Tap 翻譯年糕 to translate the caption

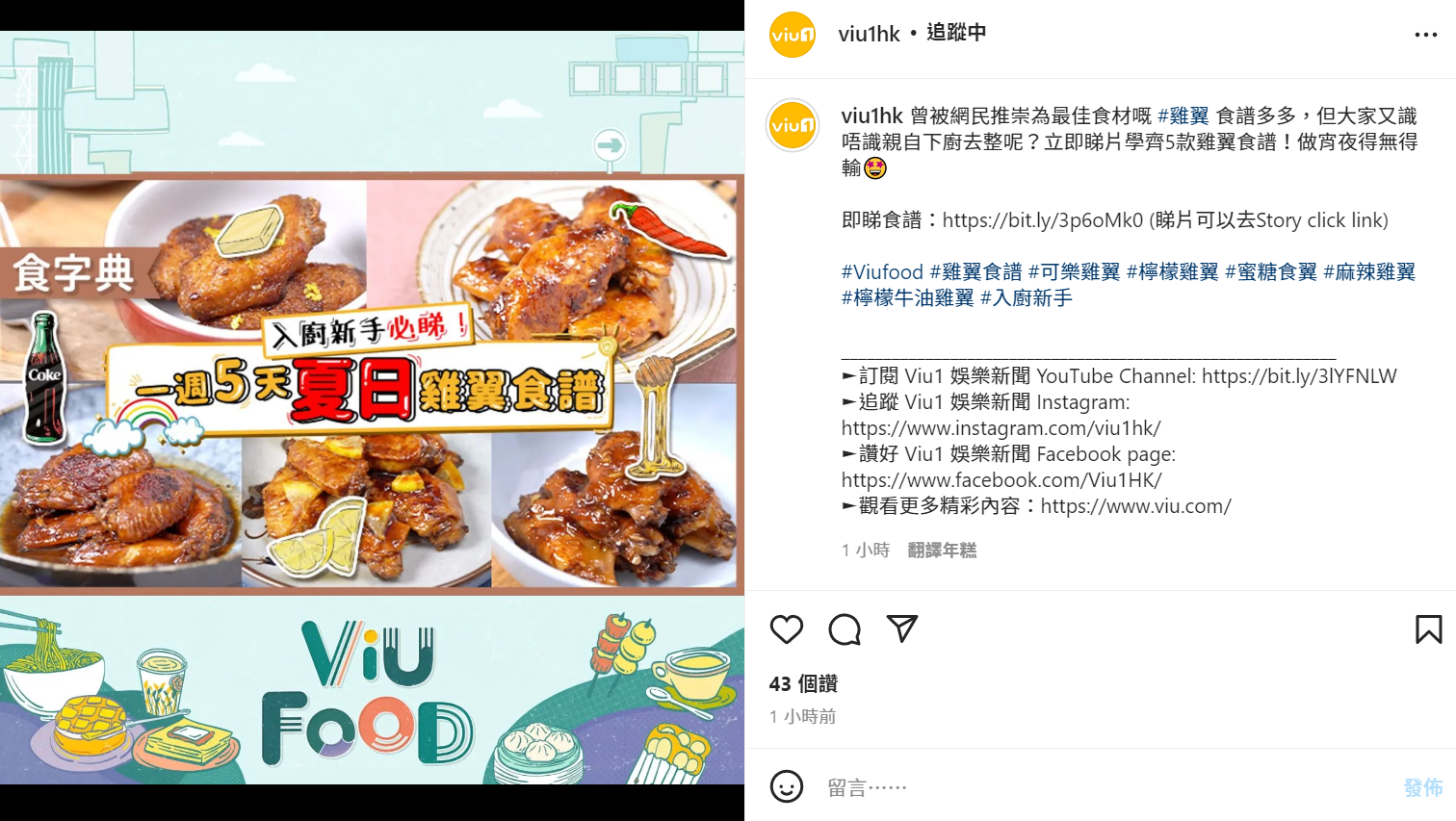941,551
